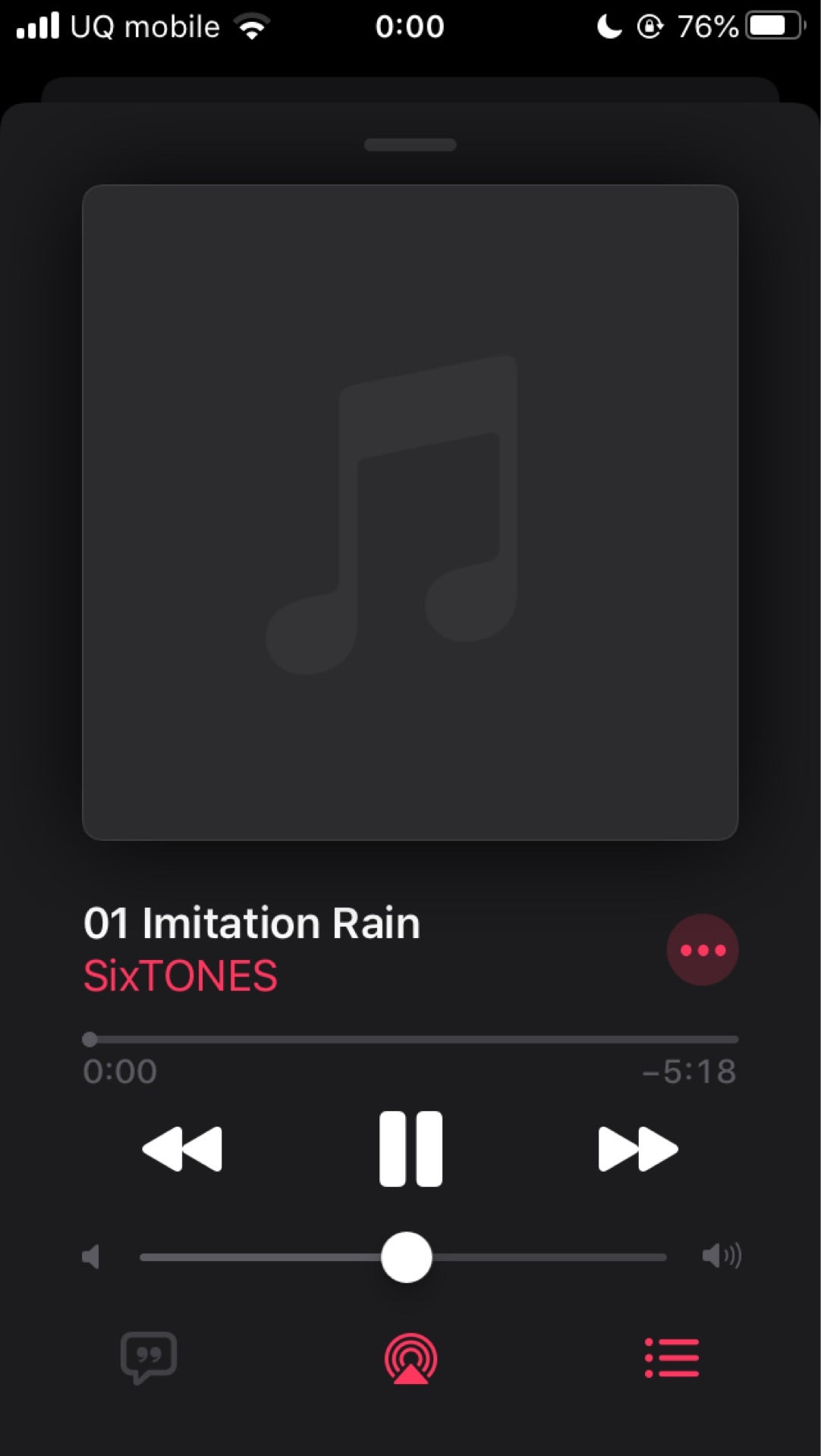Tap the grabber handle to close player
Image resolution: width=821 pixels, height=1456 pixels.
(x=410, y=145)
